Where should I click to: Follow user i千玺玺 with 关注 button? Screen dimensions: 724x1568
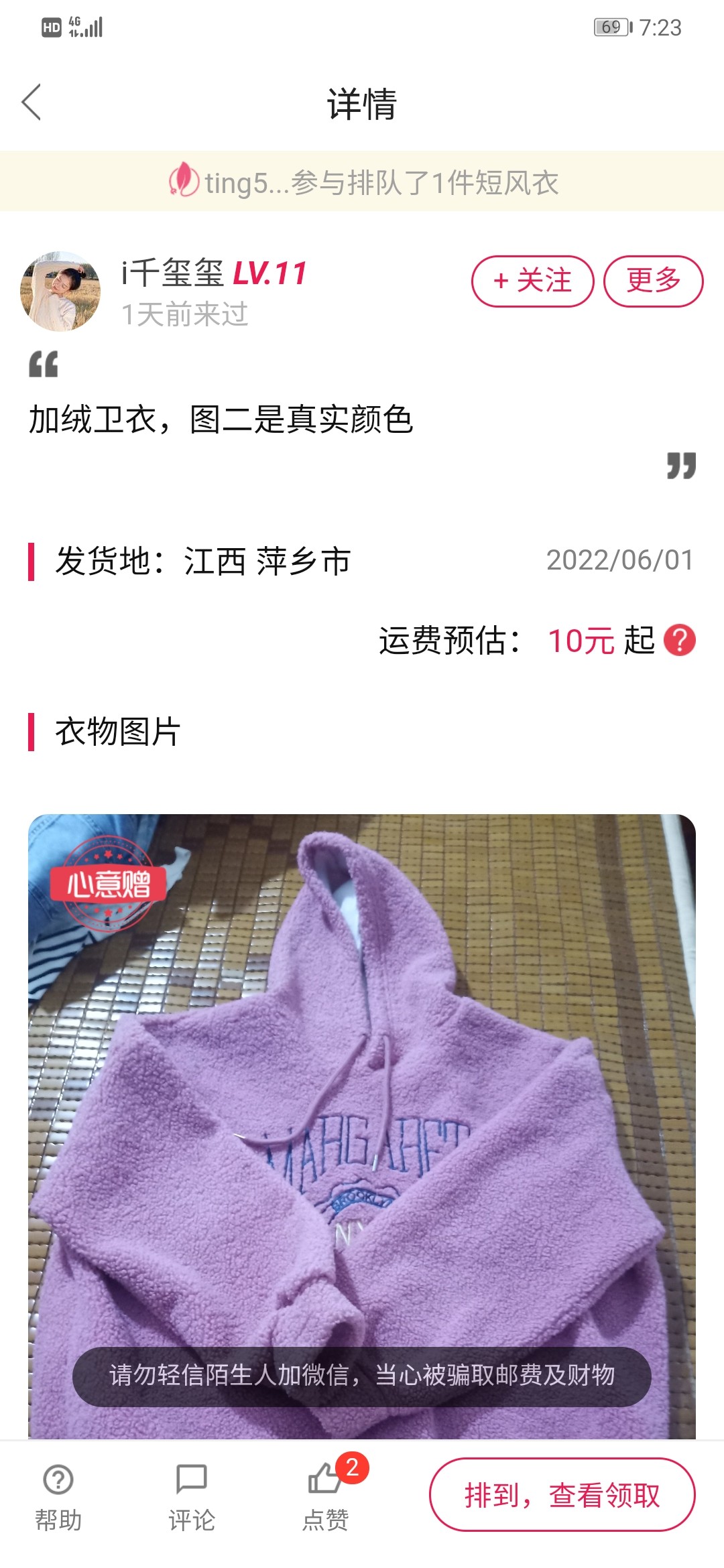point(532,281)
